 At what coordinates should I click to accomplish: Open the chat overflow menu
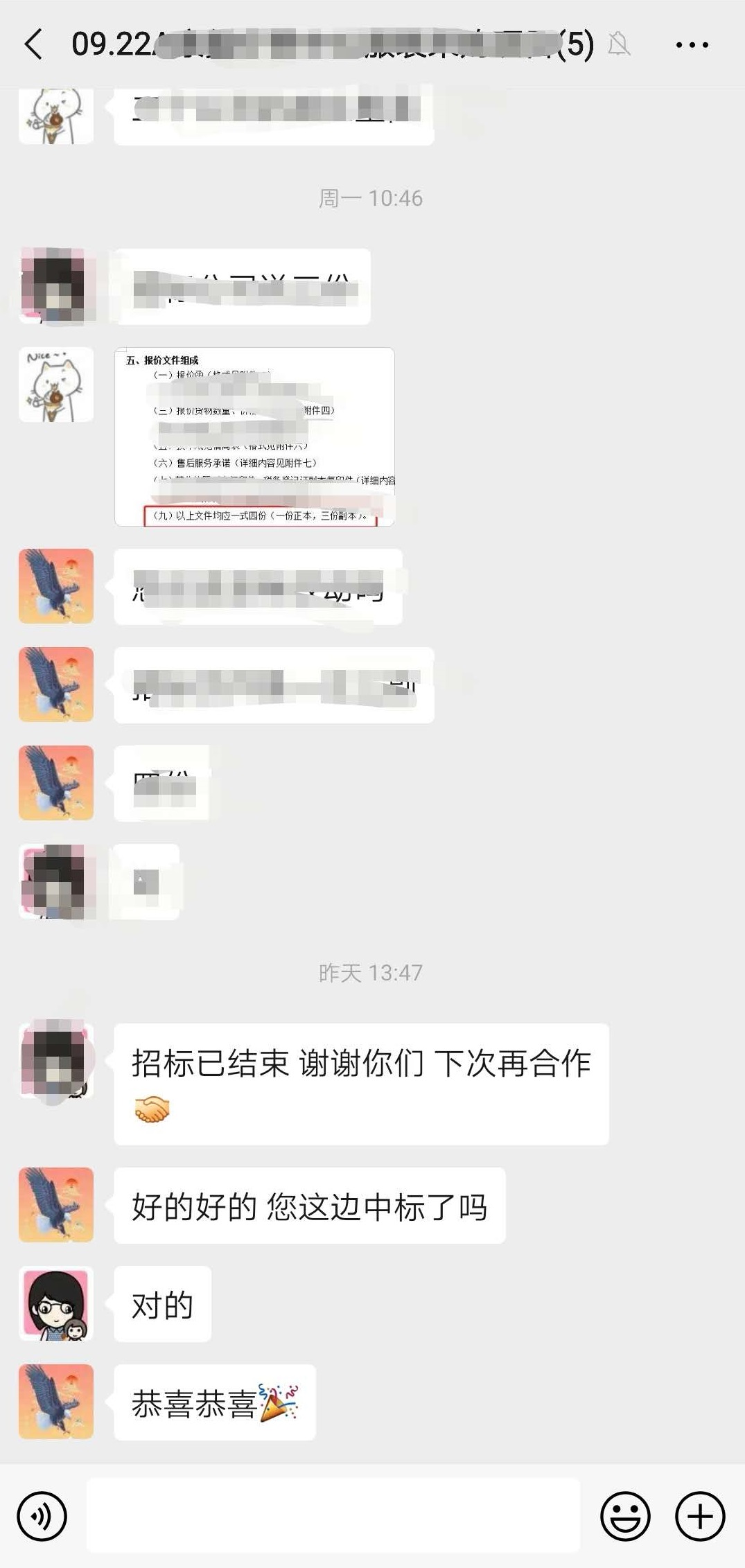click(x=691, y=45)
